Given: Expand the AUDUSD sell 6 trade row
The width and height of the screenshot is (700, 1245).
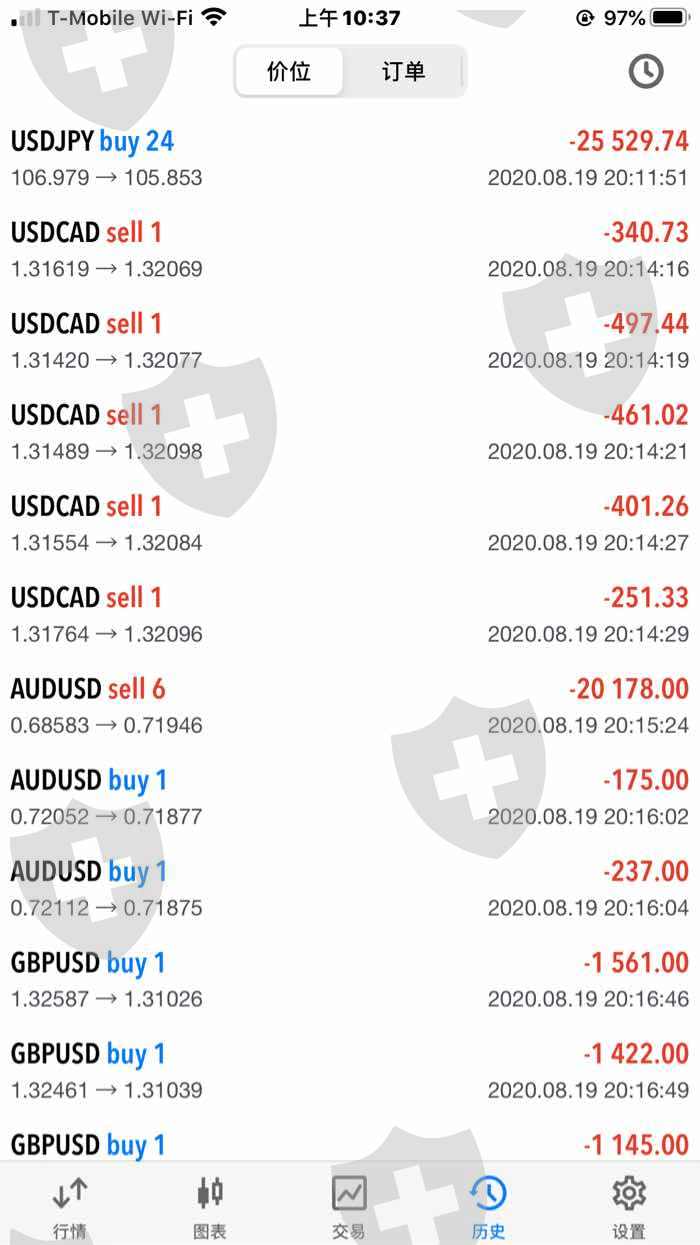Looking at the screenshot, I should click(x=350, y=706).
